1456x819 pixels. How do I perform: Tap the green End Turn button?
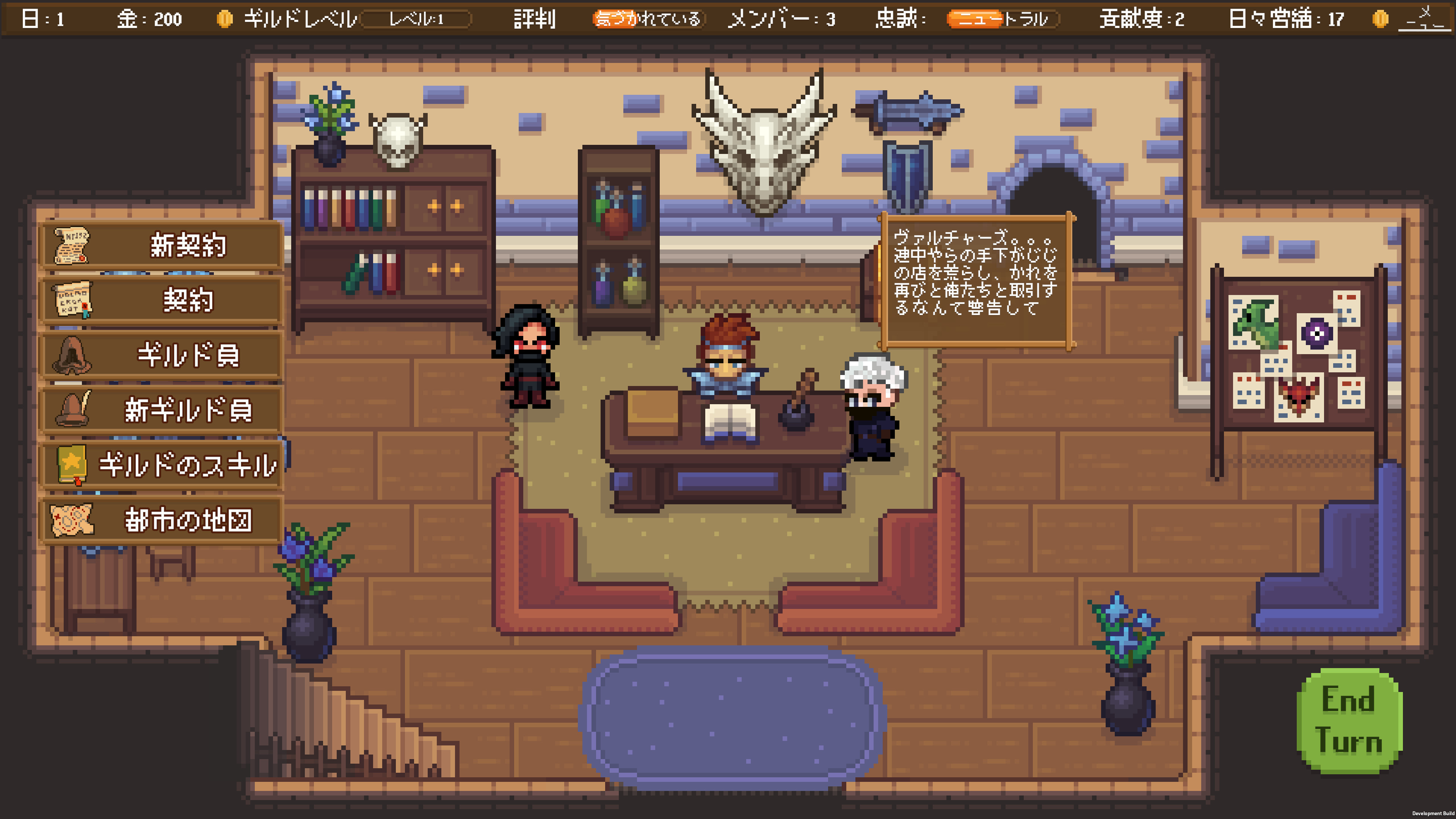[1349, 721]
